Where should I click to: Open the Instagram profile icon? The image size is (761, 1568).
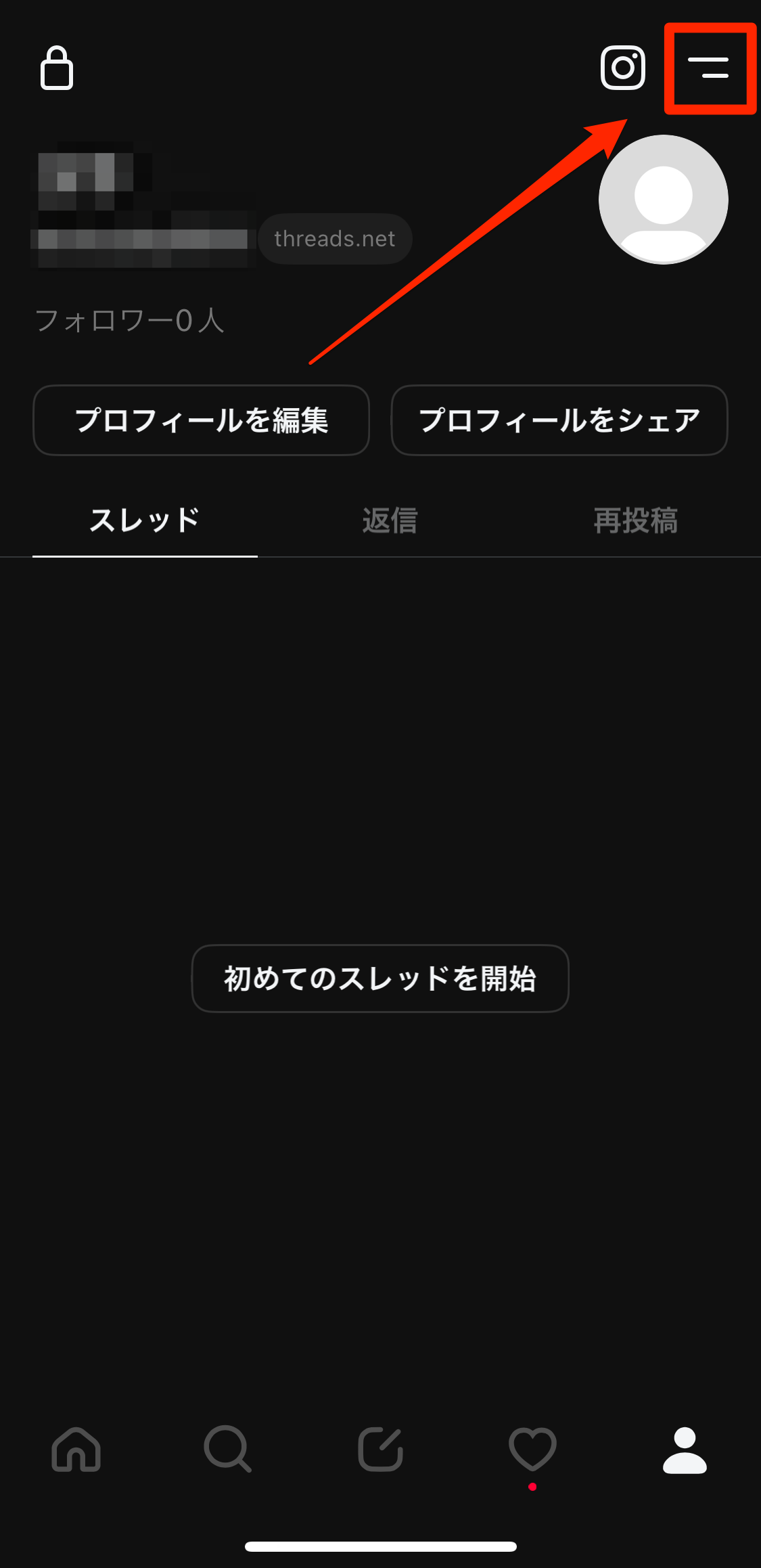coord(623,68)
